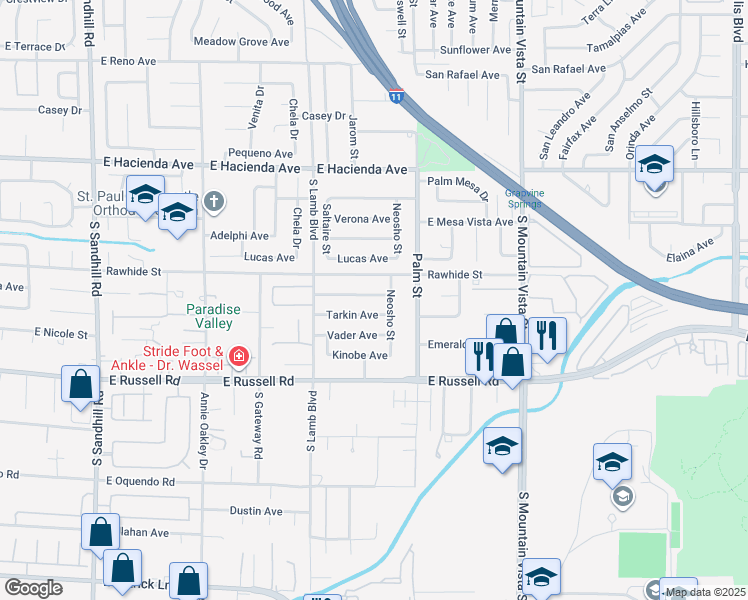Select the shopping bag marker on Emerald Ave
This screenshot has width=748, height=600.
[x=506, y=332]
